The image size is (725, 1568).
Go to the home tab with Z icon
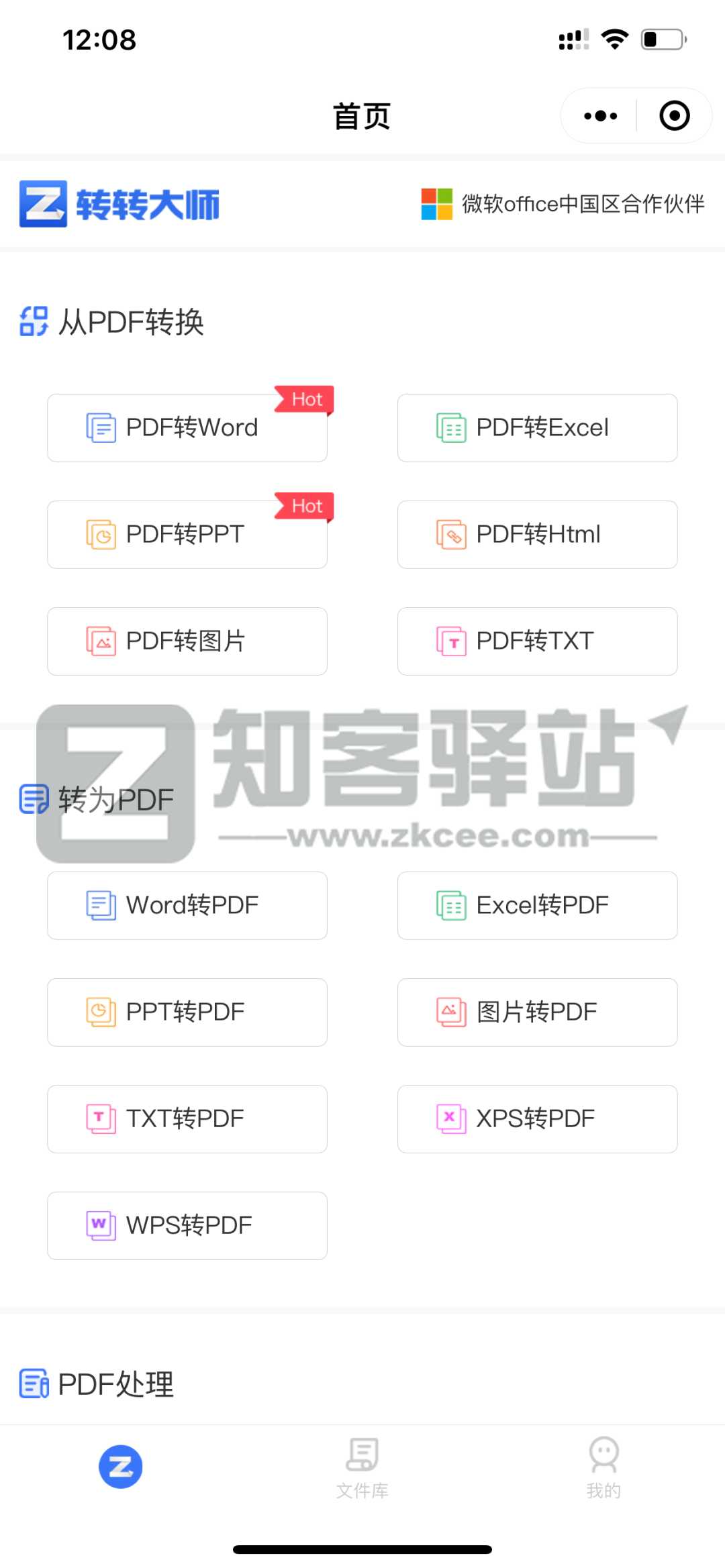point(121,1467)
